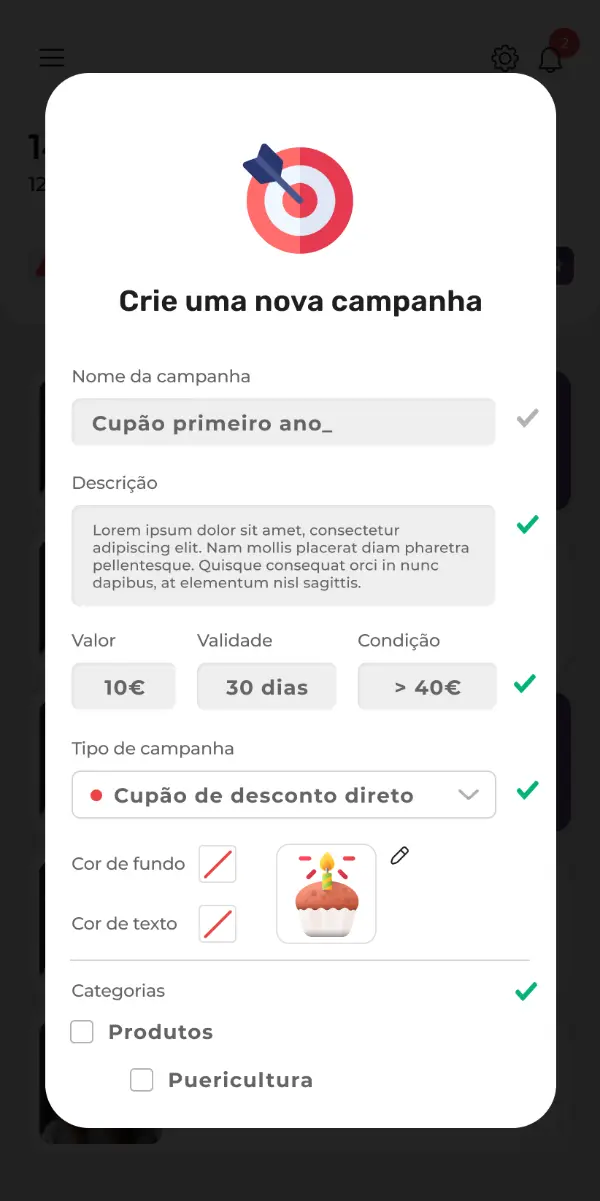Check the Puericultura subcategory
This screenshot has height=1201, width=600.
click(142, 1080)
